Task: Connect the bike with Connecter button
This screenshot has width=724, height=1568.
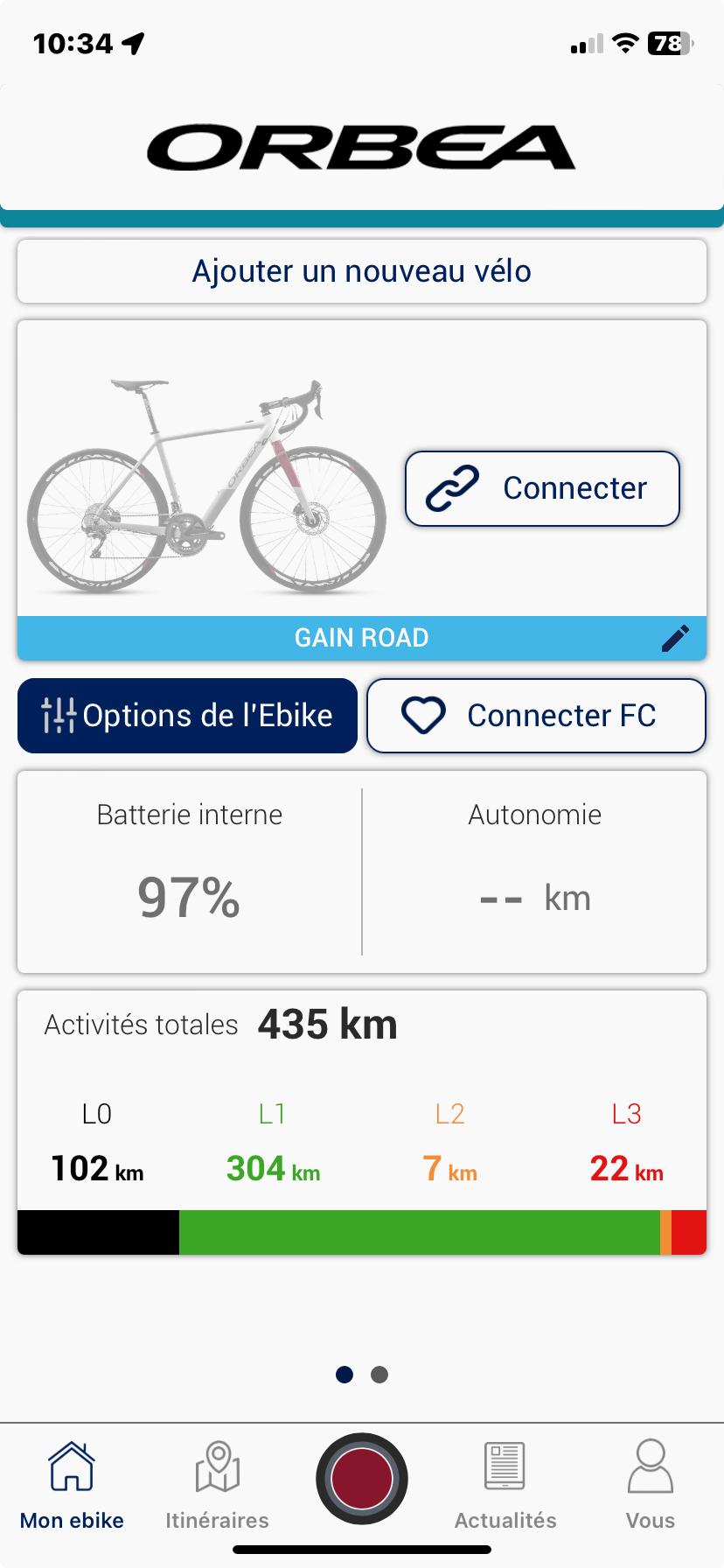Action: coord(542,488)
